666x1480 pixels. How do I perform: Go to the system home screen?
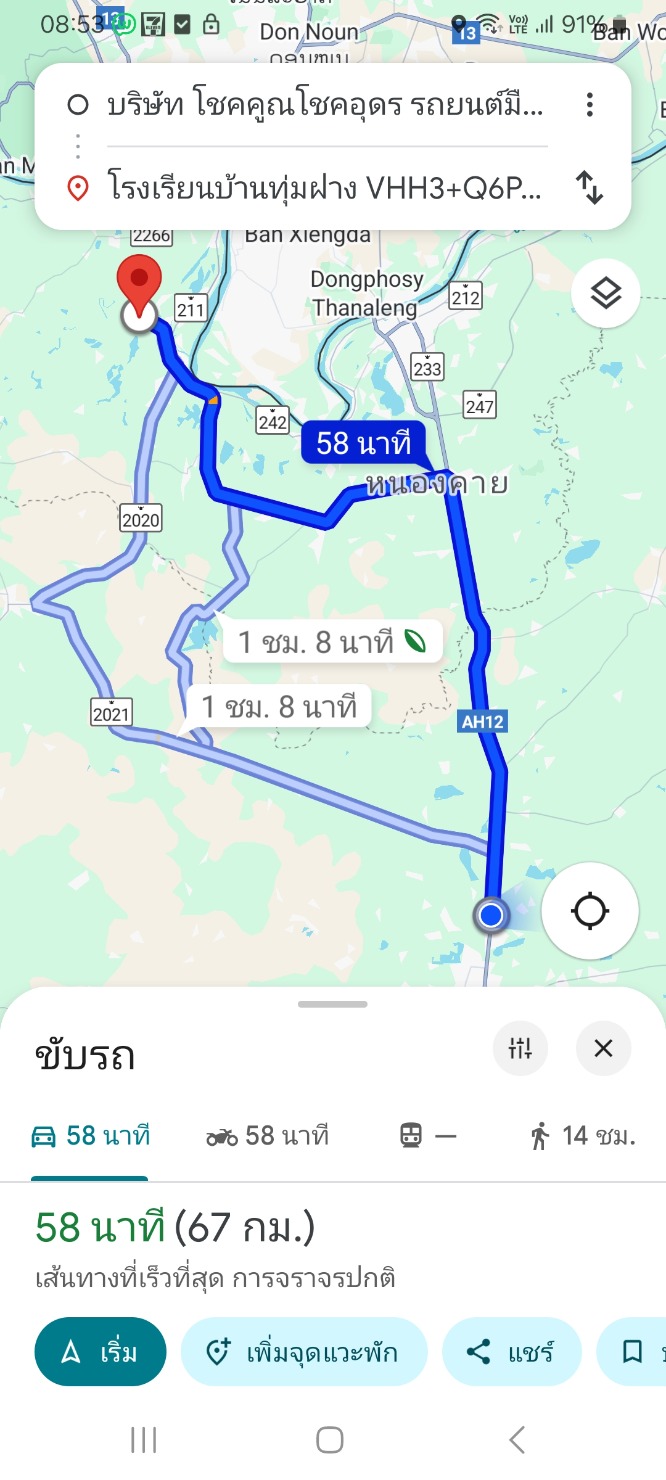pyautogui.click(x=330, y=1440)
